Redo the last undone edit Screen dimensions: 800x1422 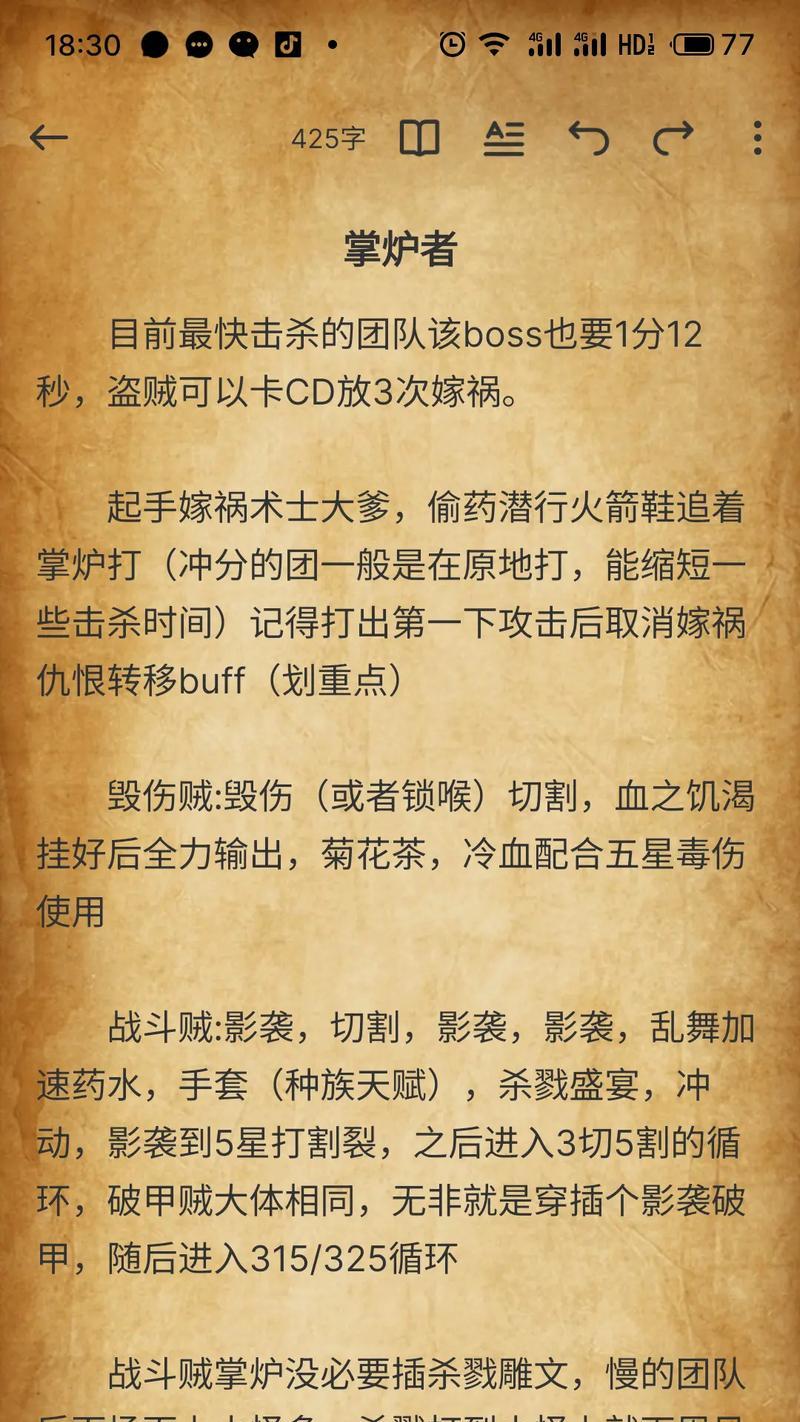coord(673,138)
